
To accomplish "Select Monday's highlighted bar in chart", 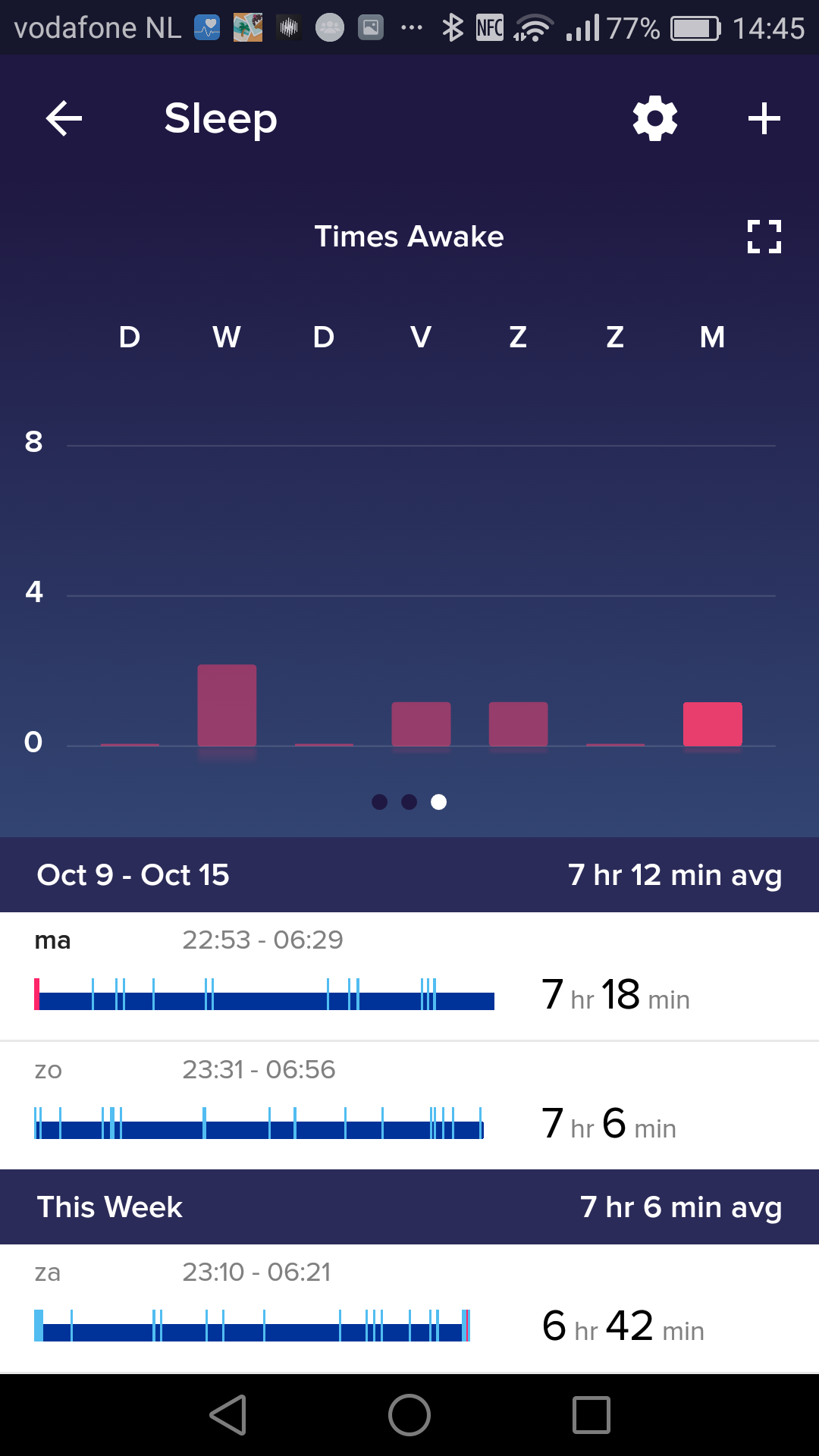I will (712, 724).
